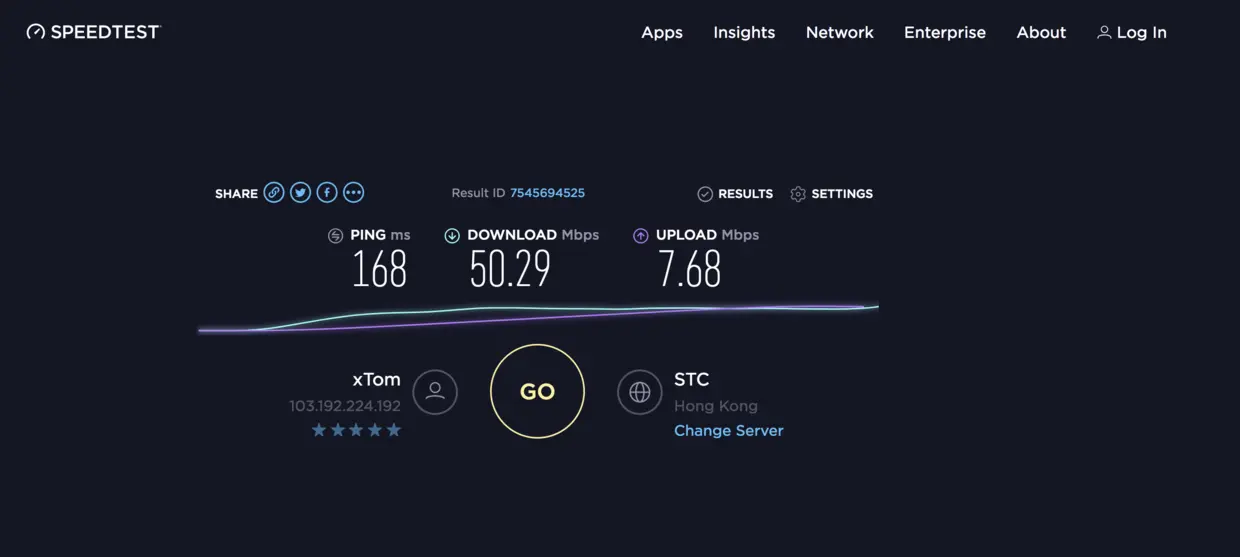Open the Insights page
This screenshot has height=557, width=1240.
point(744,32)
